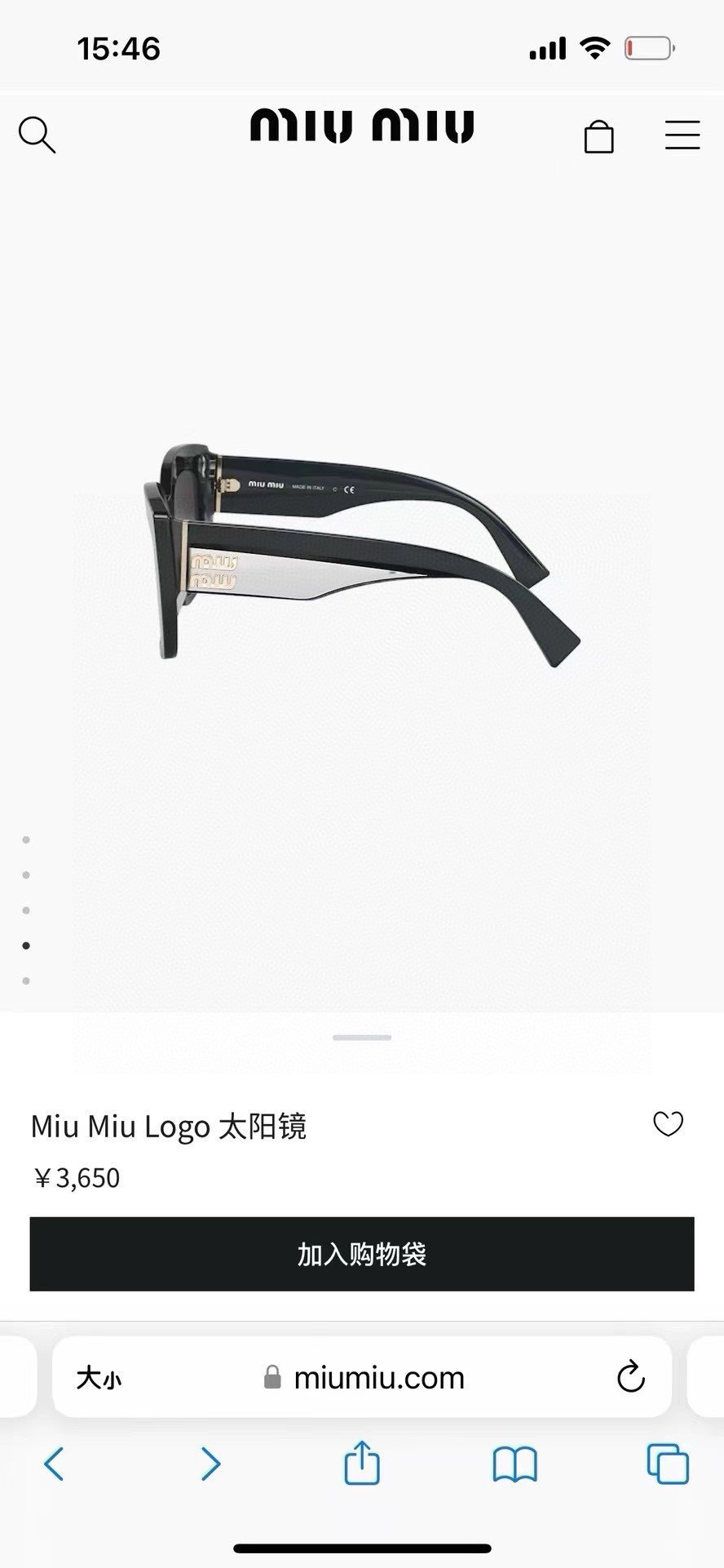Screen dimensions: 724x1568
Task: Share this page using the share icon
Action: click(361, 1464)
